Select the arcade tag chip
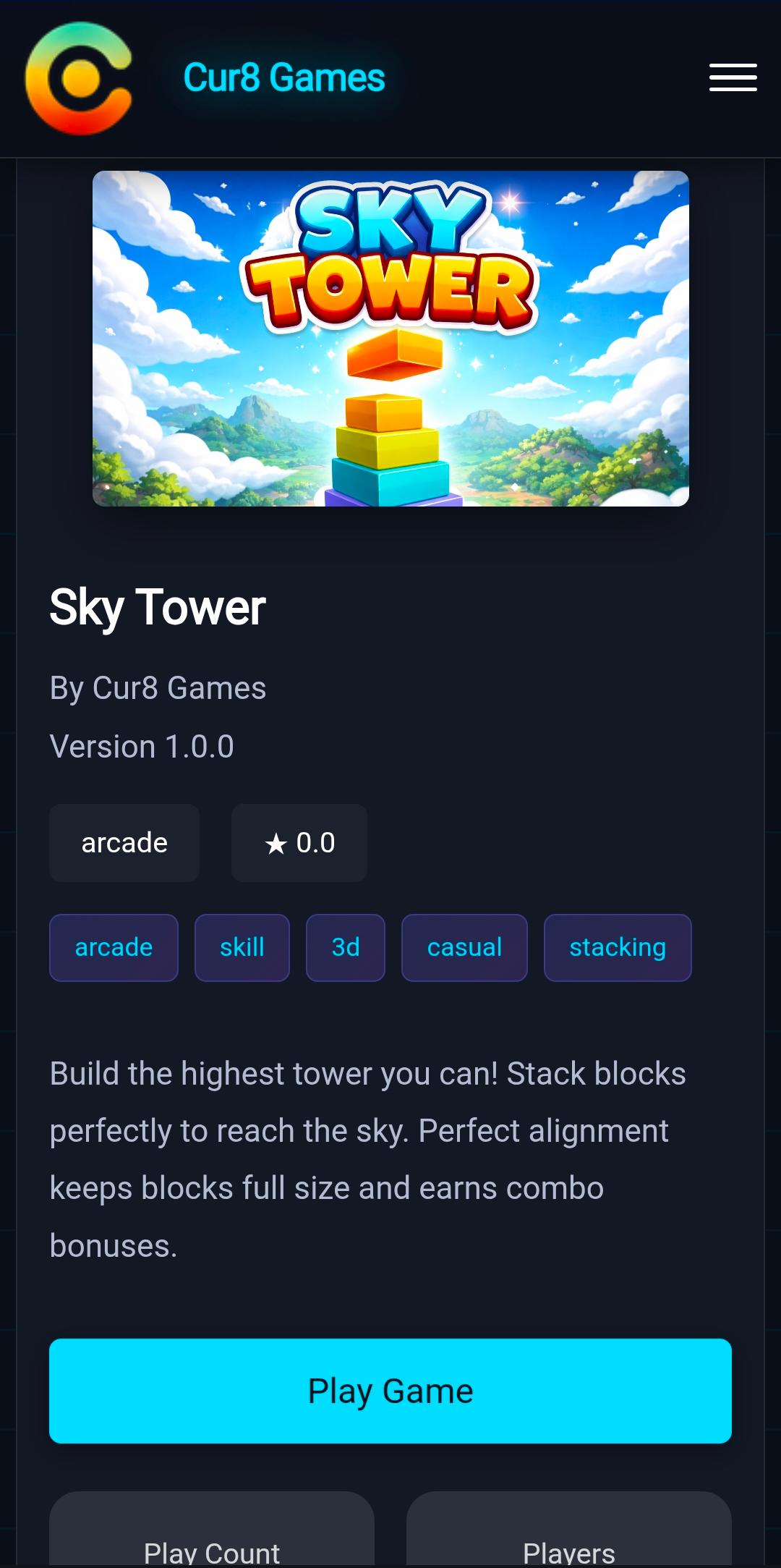781x1568 pixels. tap(114, 947)
